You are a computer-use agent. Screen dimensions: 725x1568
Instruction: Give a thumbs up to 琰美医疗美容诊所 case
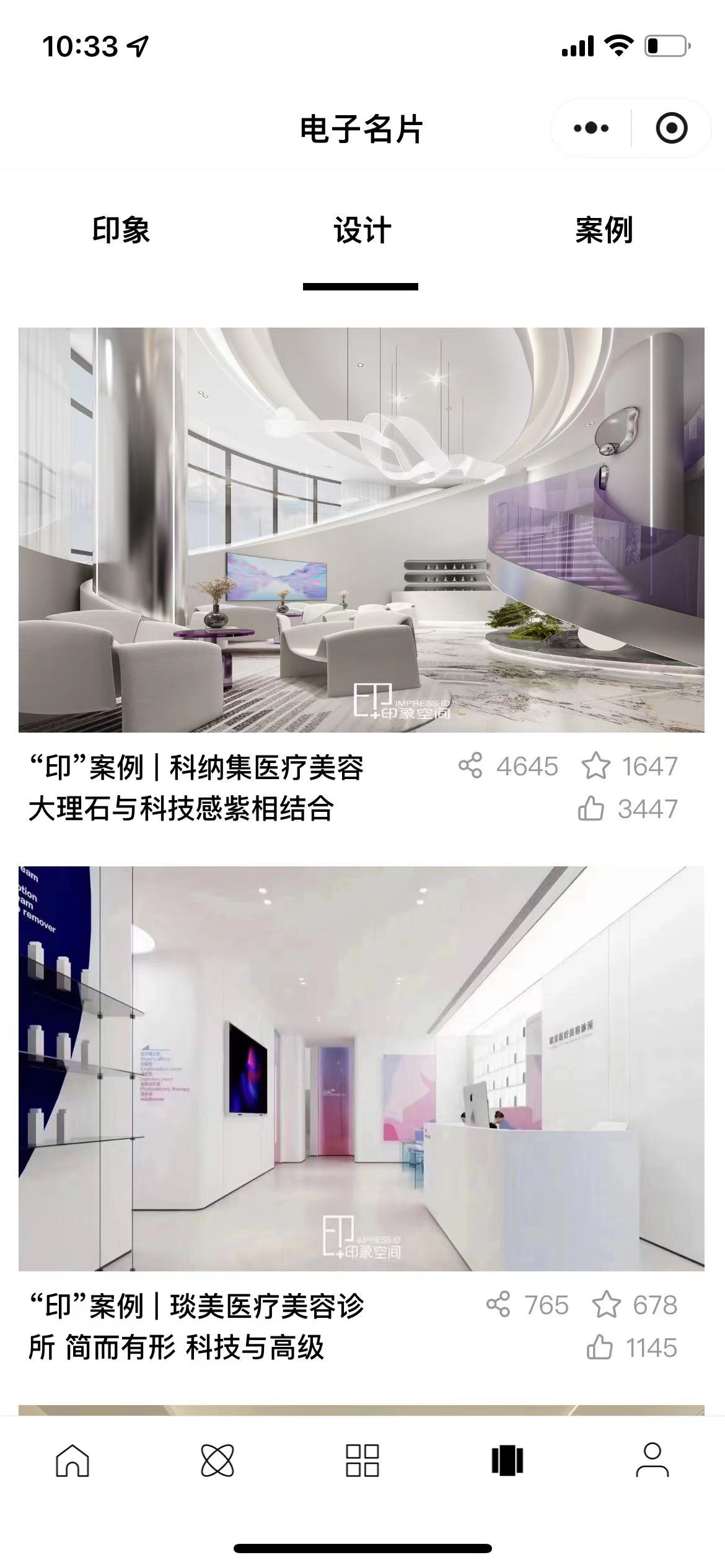[599, 1348]
